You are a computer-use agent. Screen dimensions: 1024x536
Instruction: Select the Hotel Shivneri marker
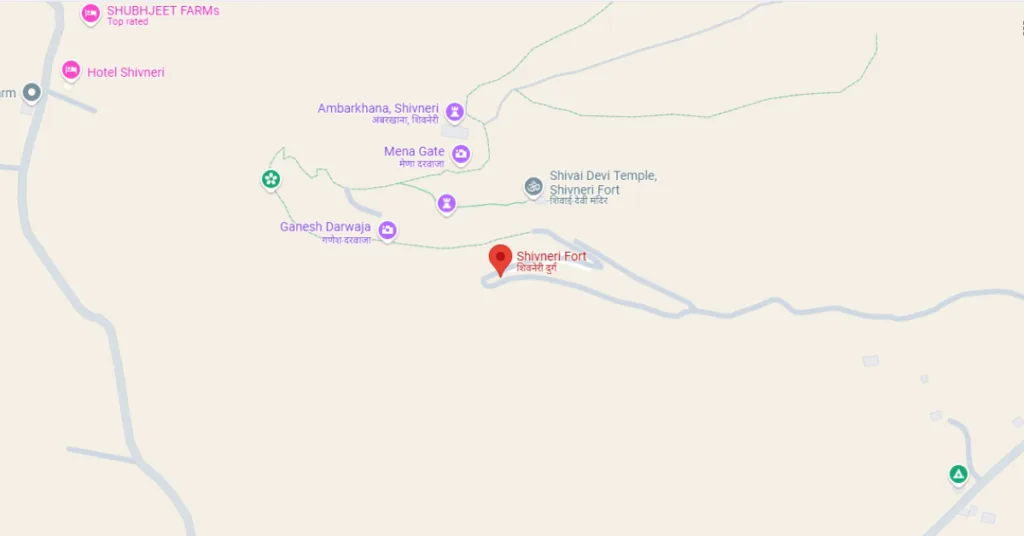71,70
